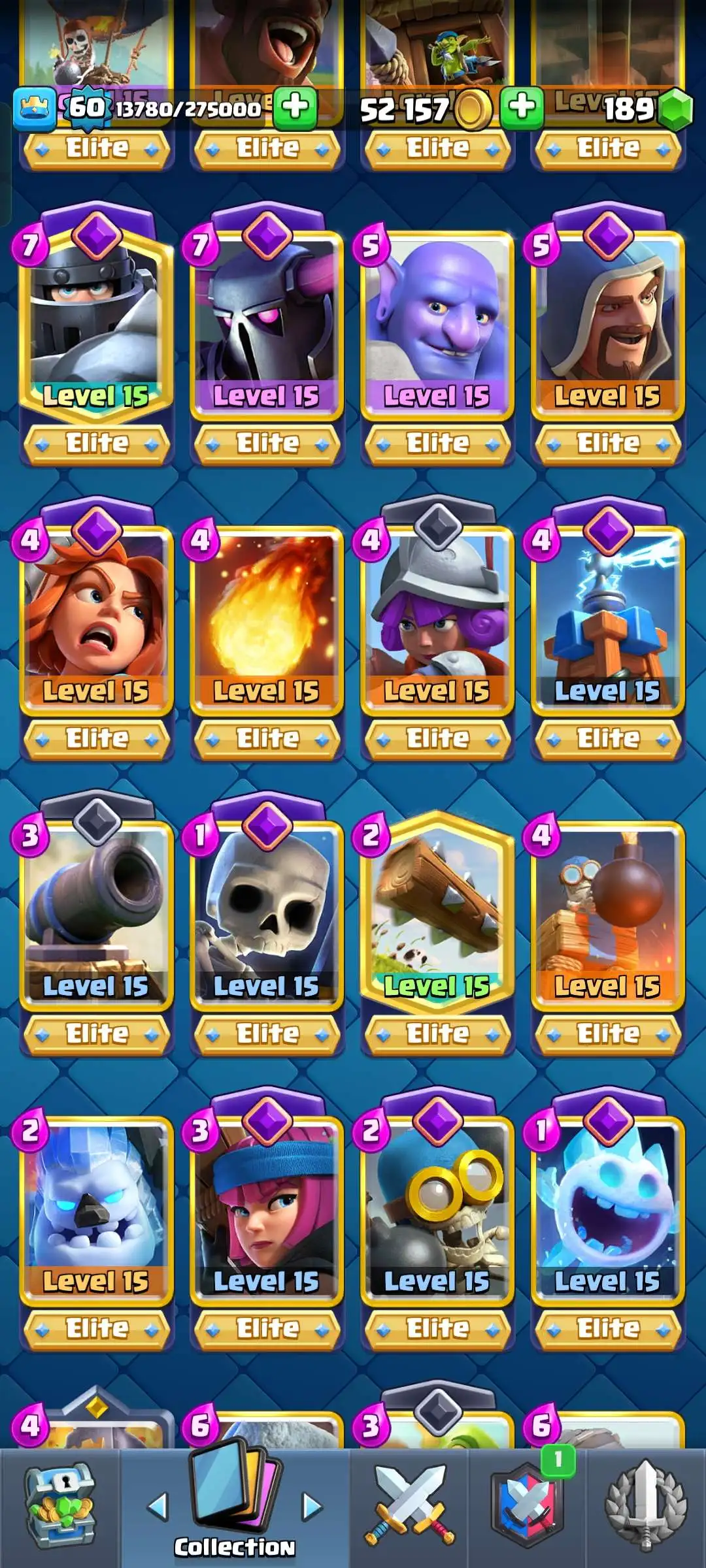Image resolution: width=706 pixels, height=1568 pixels.
Task: Select the Tesla building card
Action: (608, 617)
